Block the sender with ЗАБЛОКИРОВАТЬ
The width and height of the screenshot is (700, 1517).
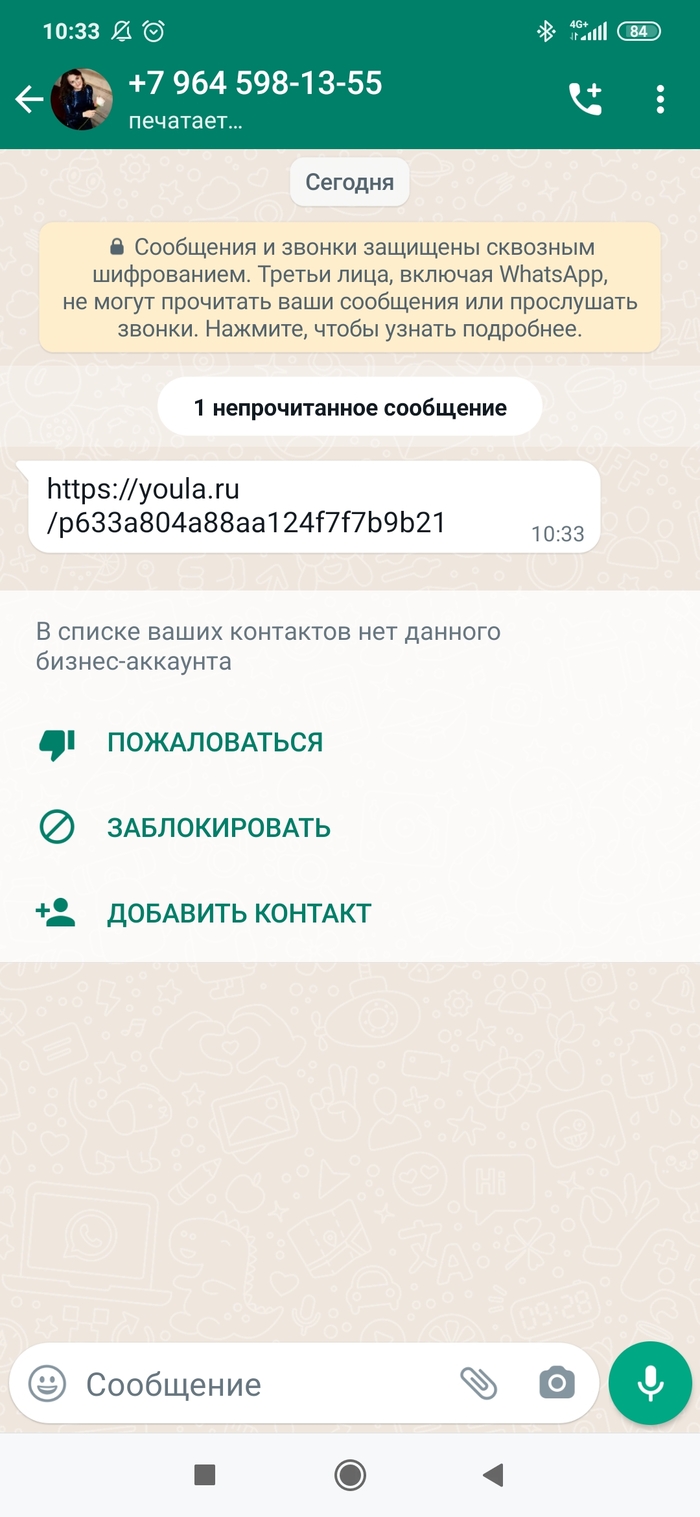click(218, 828)
